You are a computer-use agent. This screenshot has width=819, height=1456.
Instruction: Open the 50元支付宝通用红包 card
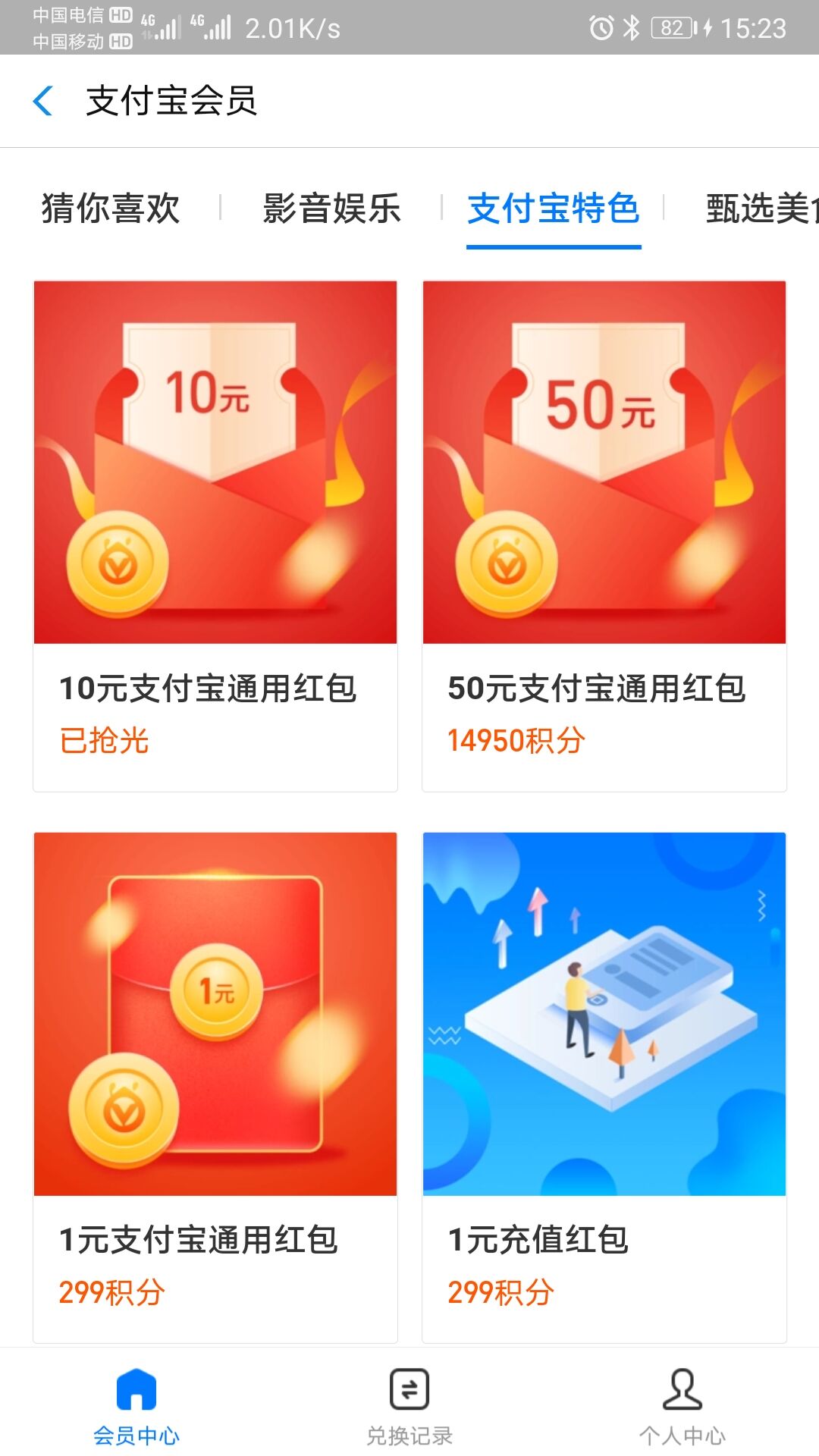(604, 535)
